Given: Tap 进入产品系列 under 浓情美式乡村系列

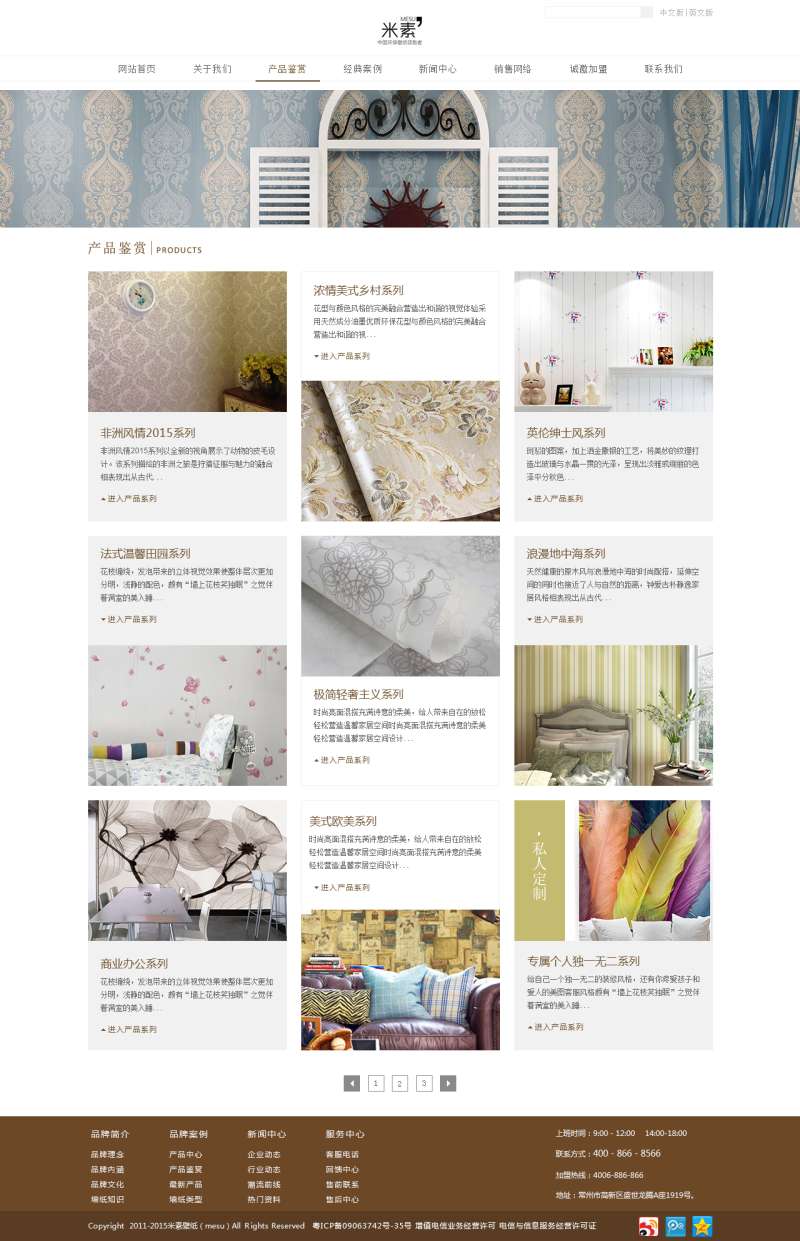Looking at the screenshot, I should [342, 356].
